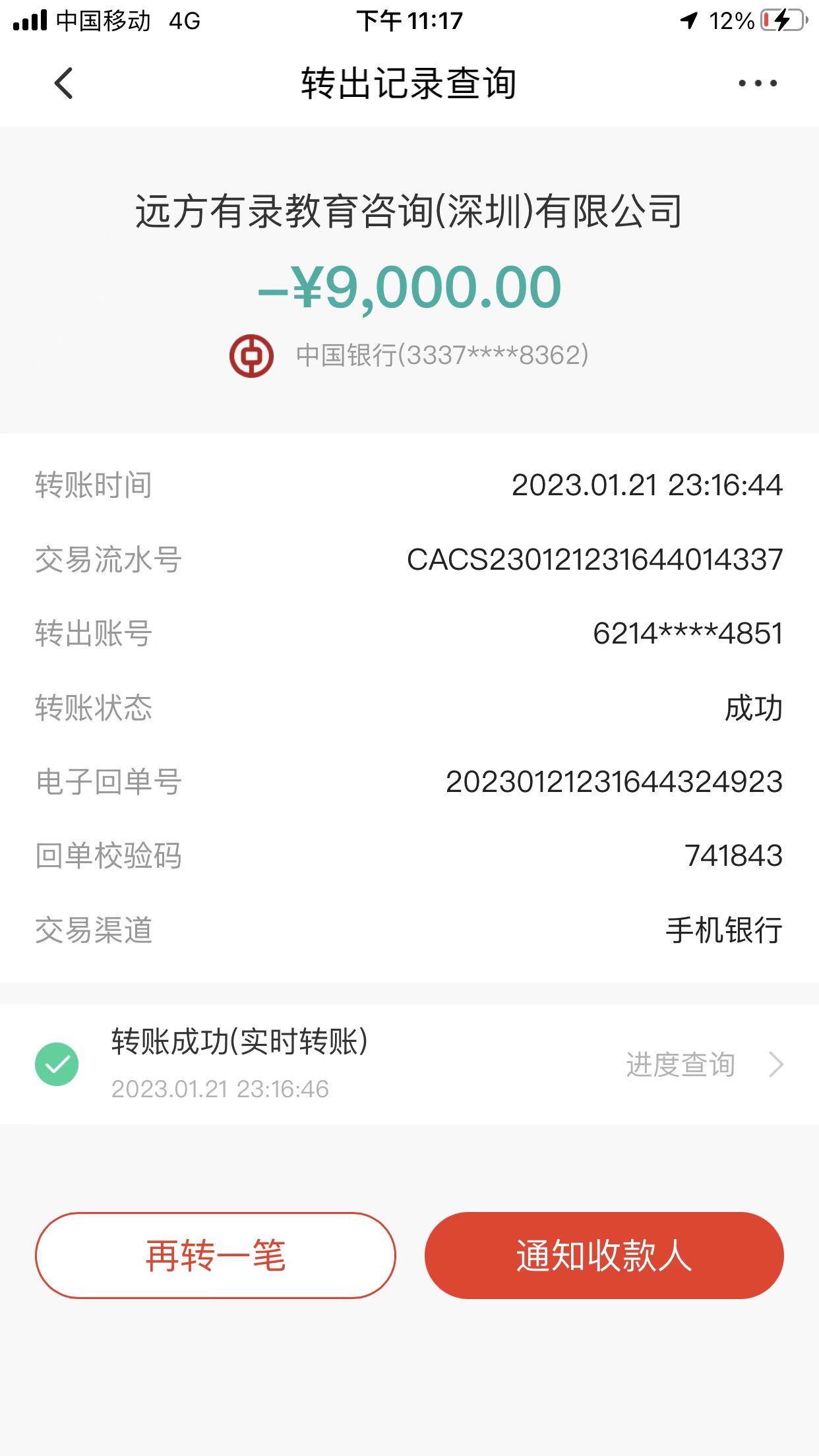819x1456 pixels.
Task: Tap 再转一笔 to transfer again
Action: [216, 1256]
